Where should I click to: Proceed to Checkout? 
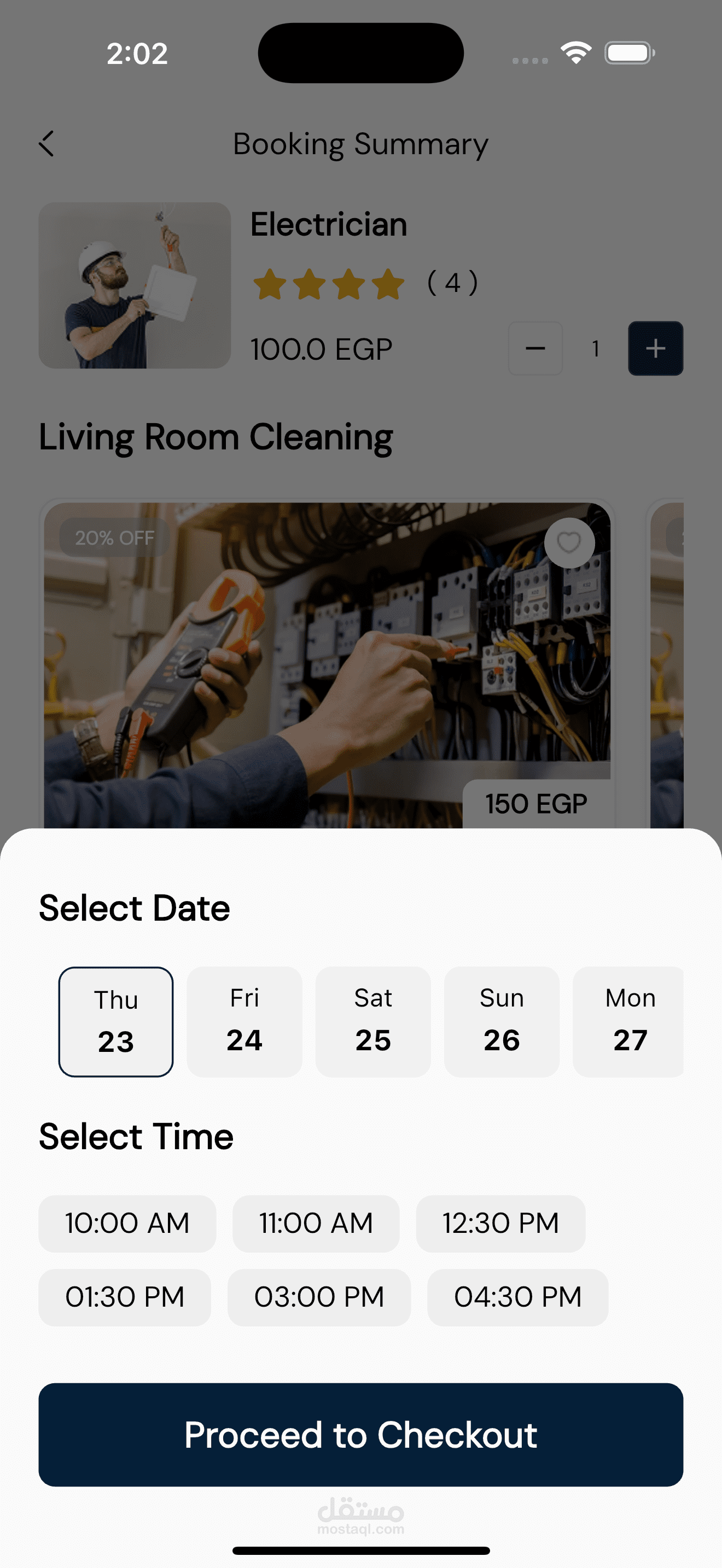click(360, 1435)
